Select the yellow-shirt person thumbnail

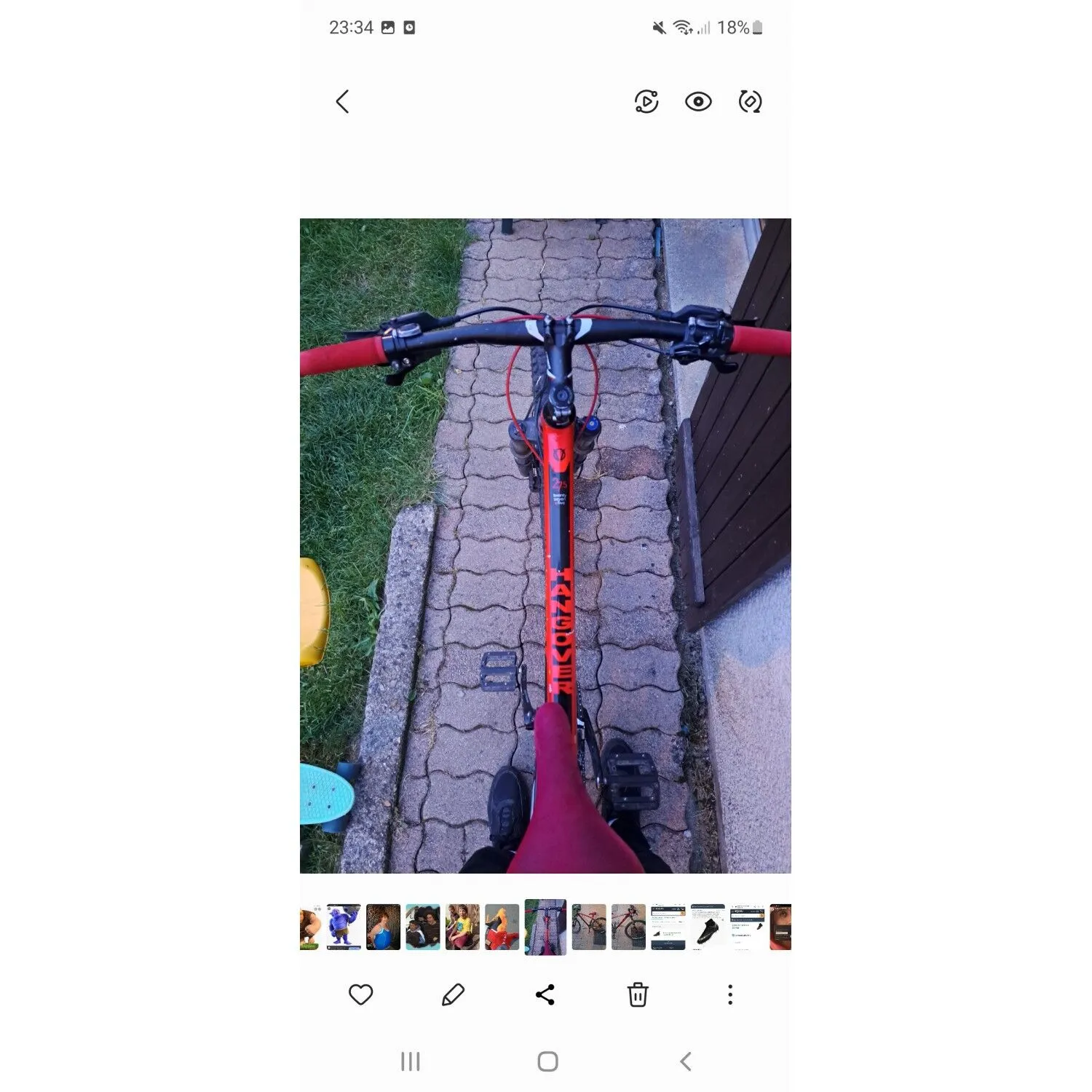click(462, 927)
